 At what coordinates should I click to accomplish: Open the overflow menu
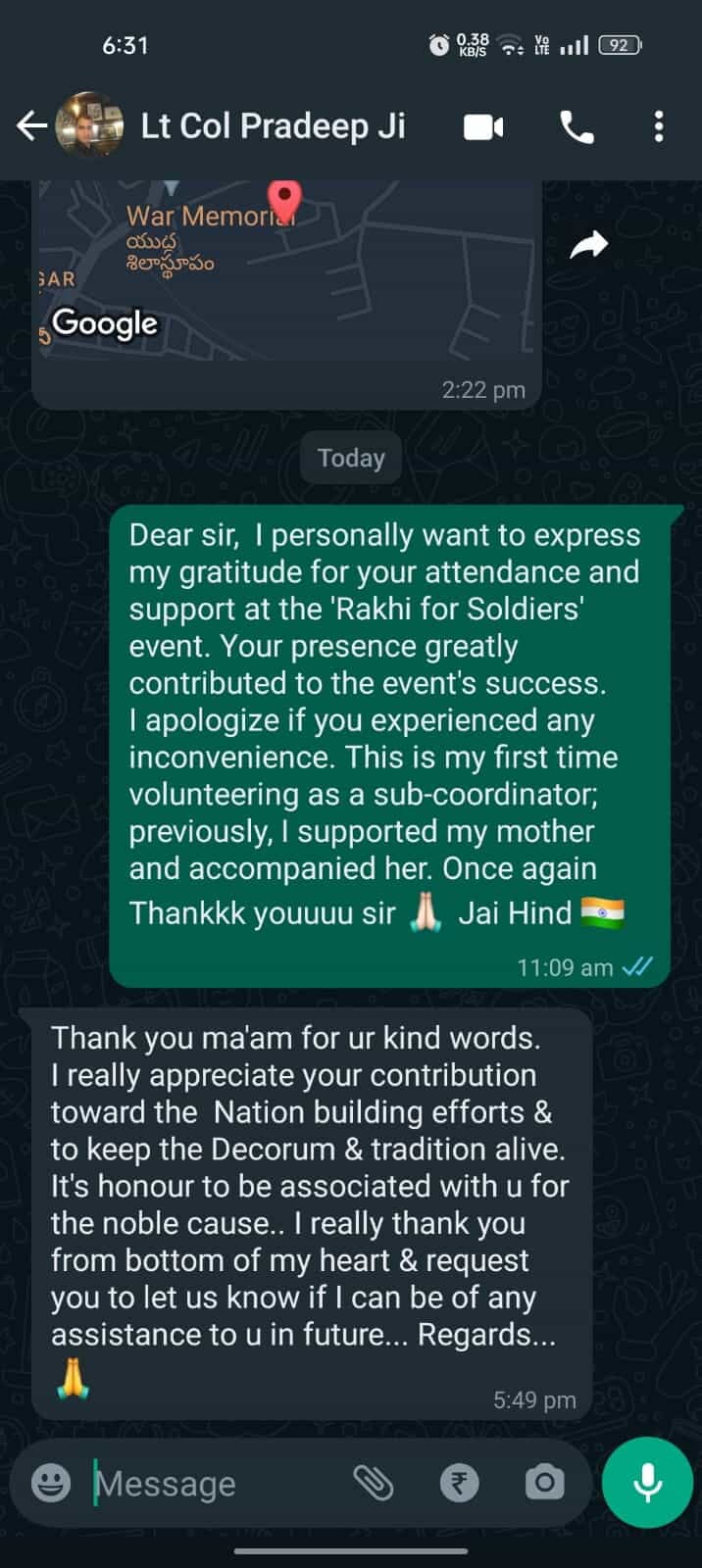click(658, 126)
